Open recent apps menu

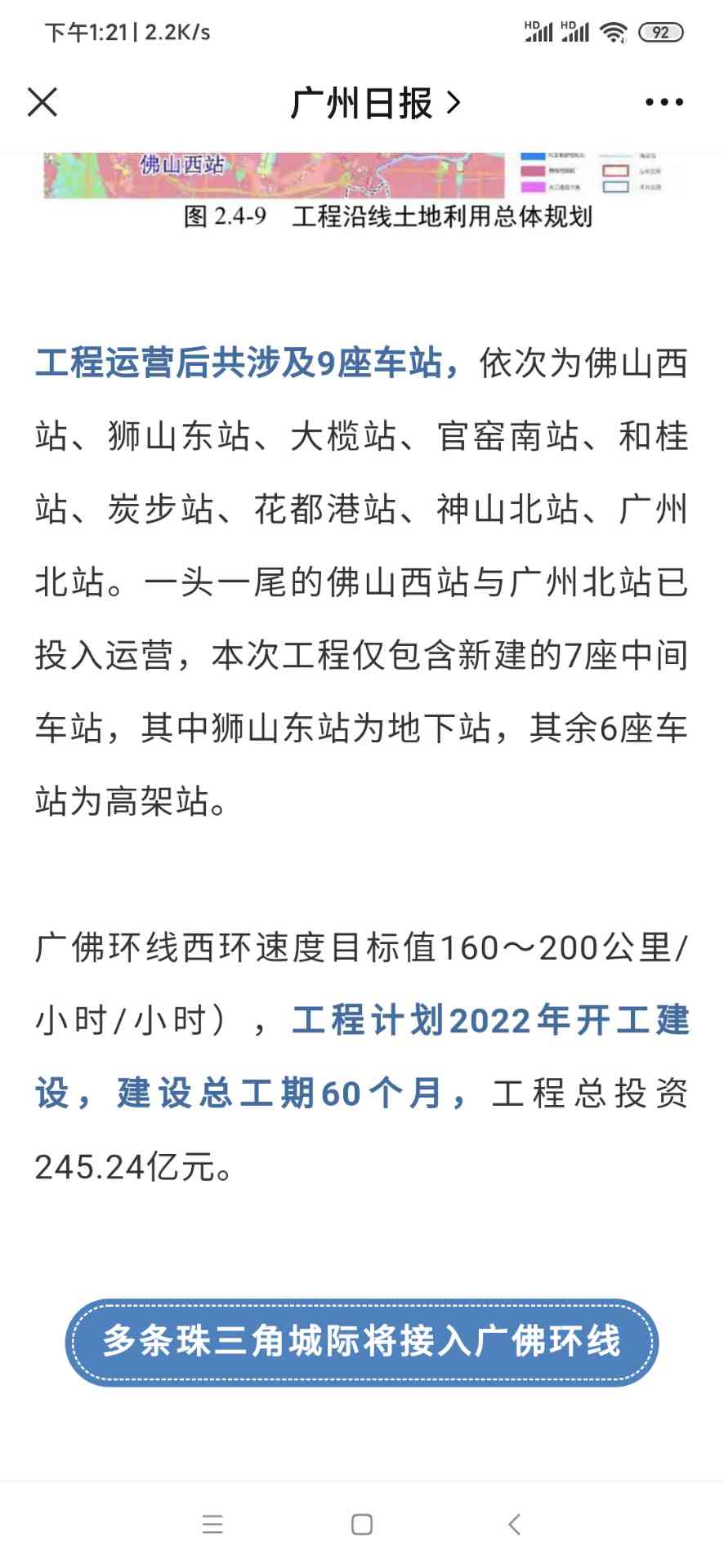click(x=212, y=1524)
